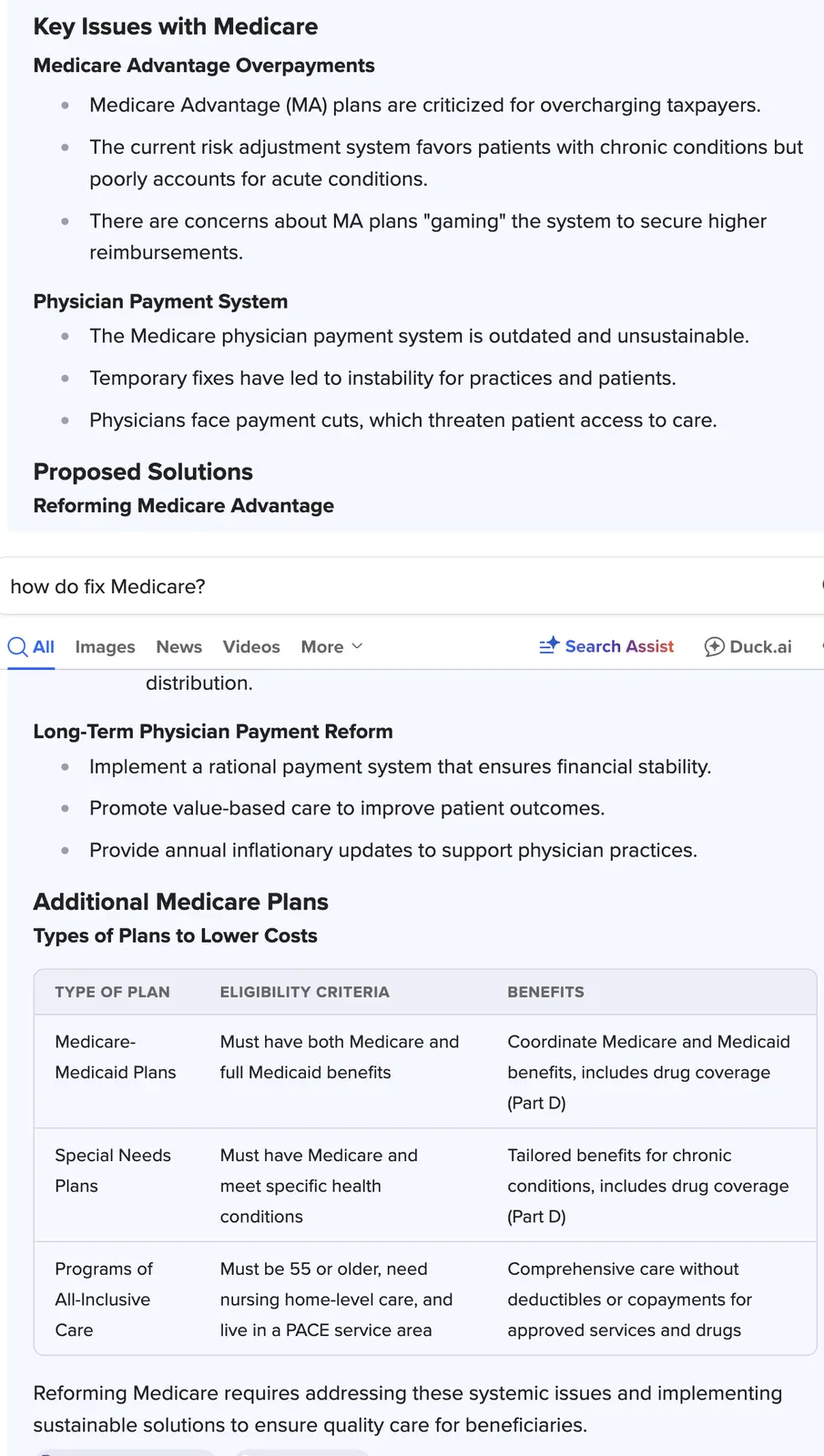Show Videos search results

(251, 647)
